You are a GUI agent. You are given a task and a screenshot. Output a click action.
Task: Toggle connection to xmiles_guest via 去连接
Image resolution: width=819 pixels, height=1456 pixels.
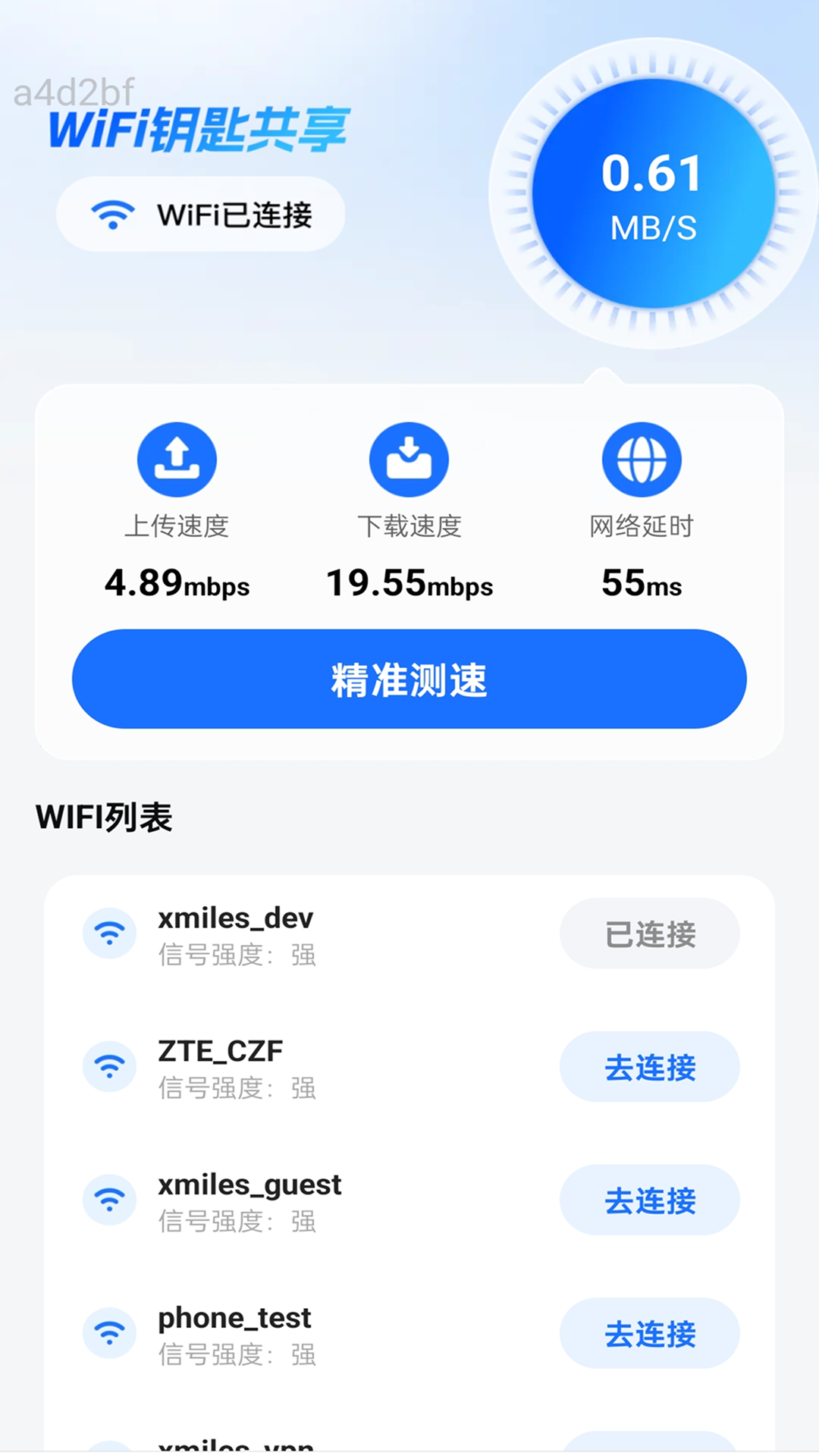[649, 1200]
